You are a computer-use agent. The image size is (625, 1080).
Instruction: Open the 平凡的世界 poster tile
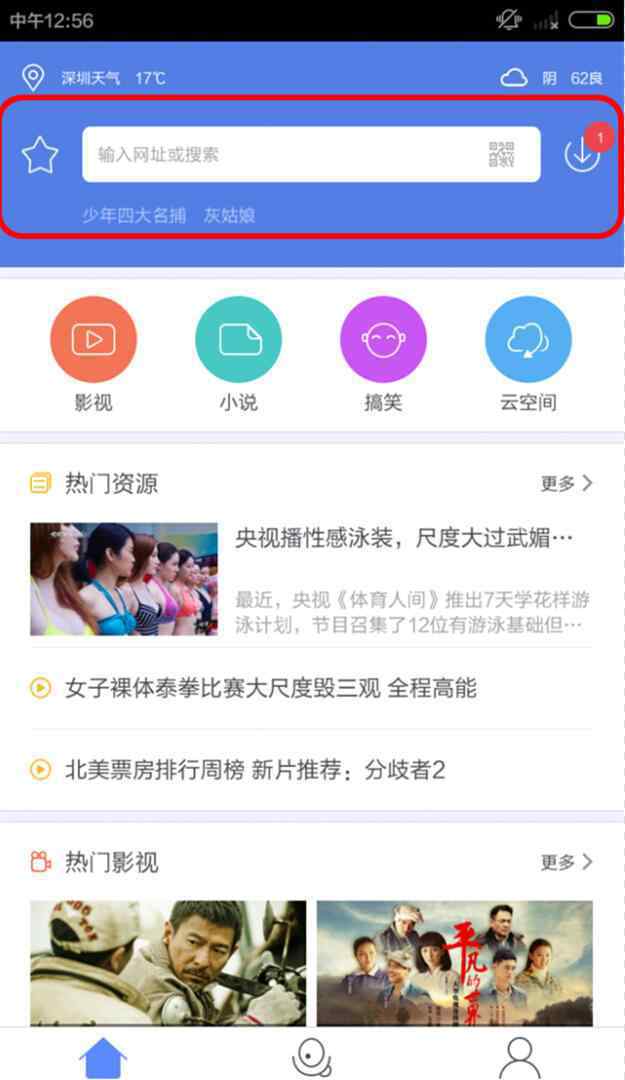455,963
